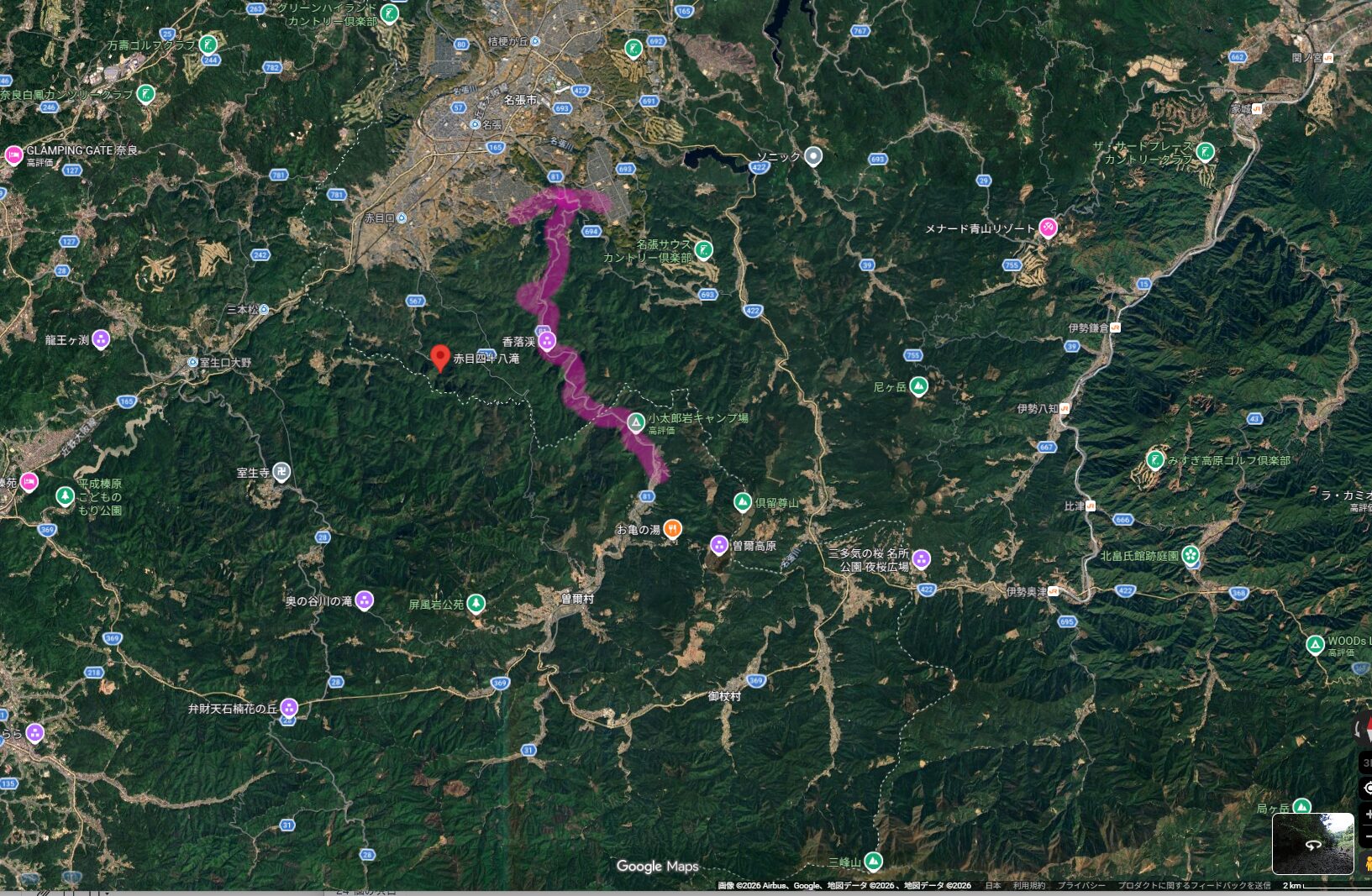Screen dimensions: 1372x896
Task: Open the お亀の湯 restaurant pin
Action: click(672, 529)
